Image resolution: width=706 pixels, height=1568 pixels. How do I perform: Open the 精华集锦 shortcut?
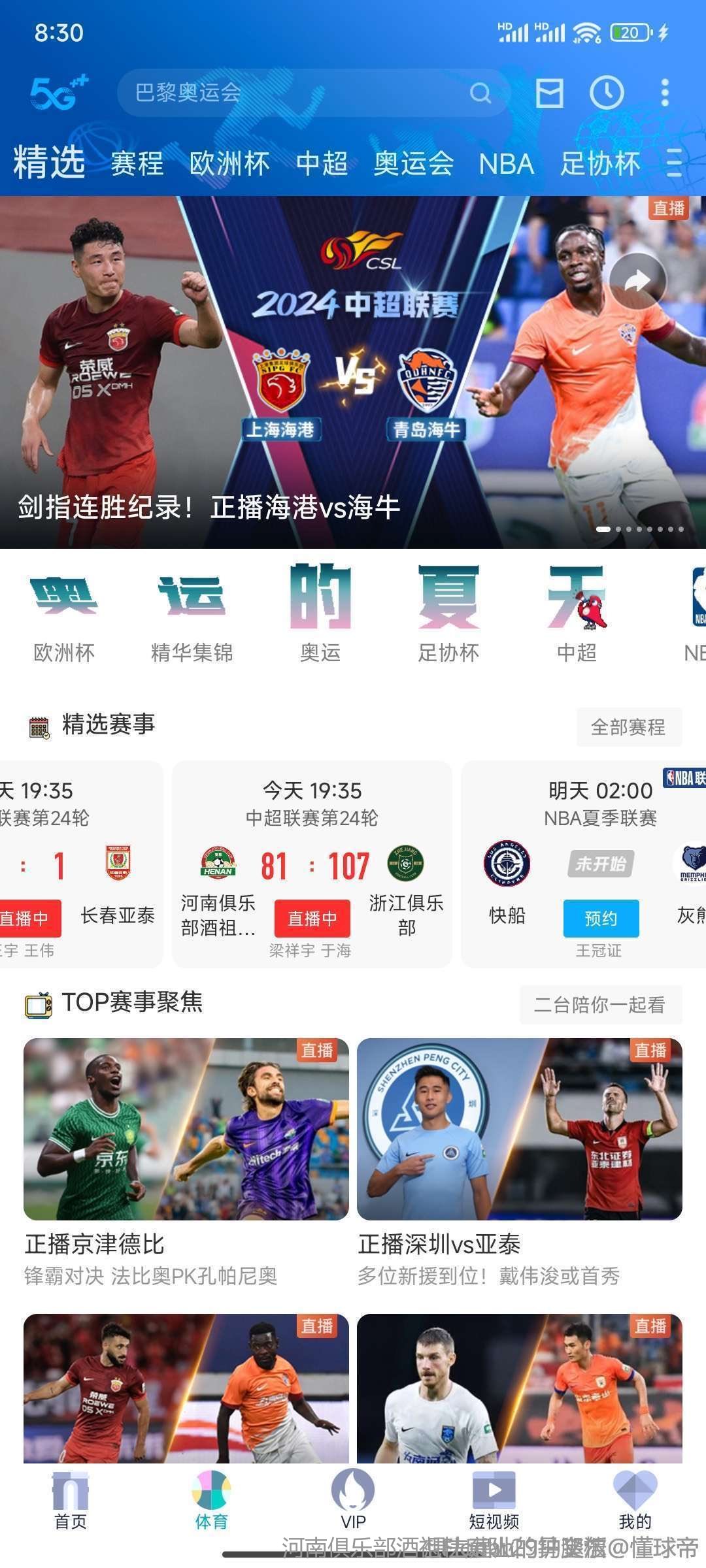tap(192, 614)
